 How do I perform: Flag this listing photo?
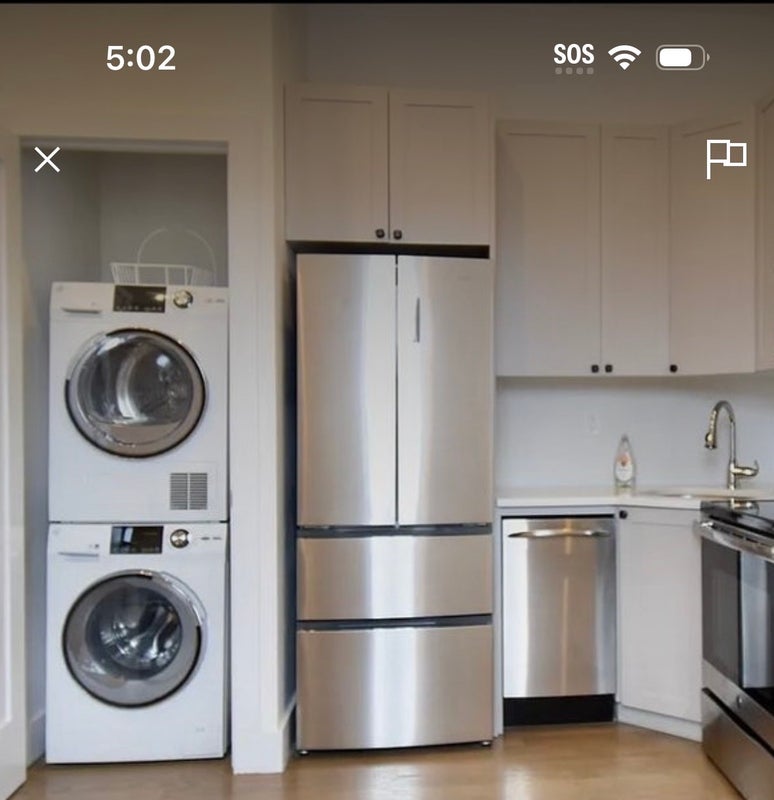coord(726,158)
